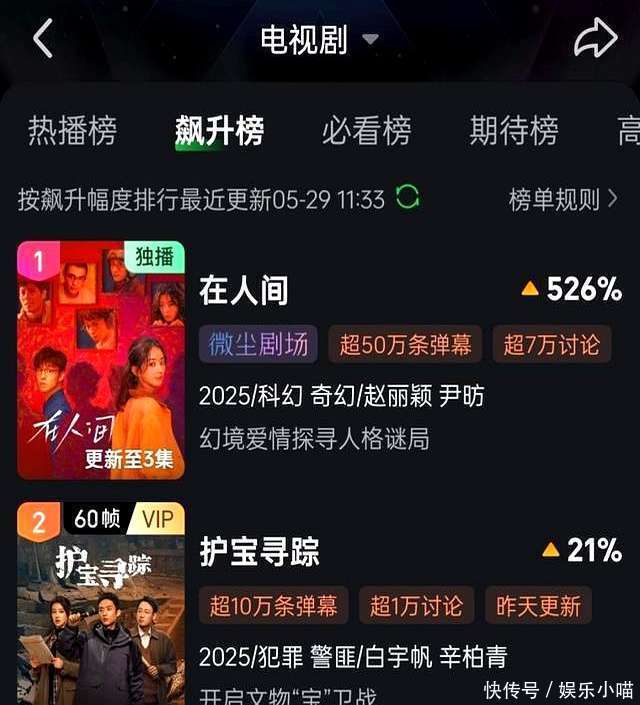Open the 期待榜 tab
Screen dimensions: 640x705
[x=513, y=131]
